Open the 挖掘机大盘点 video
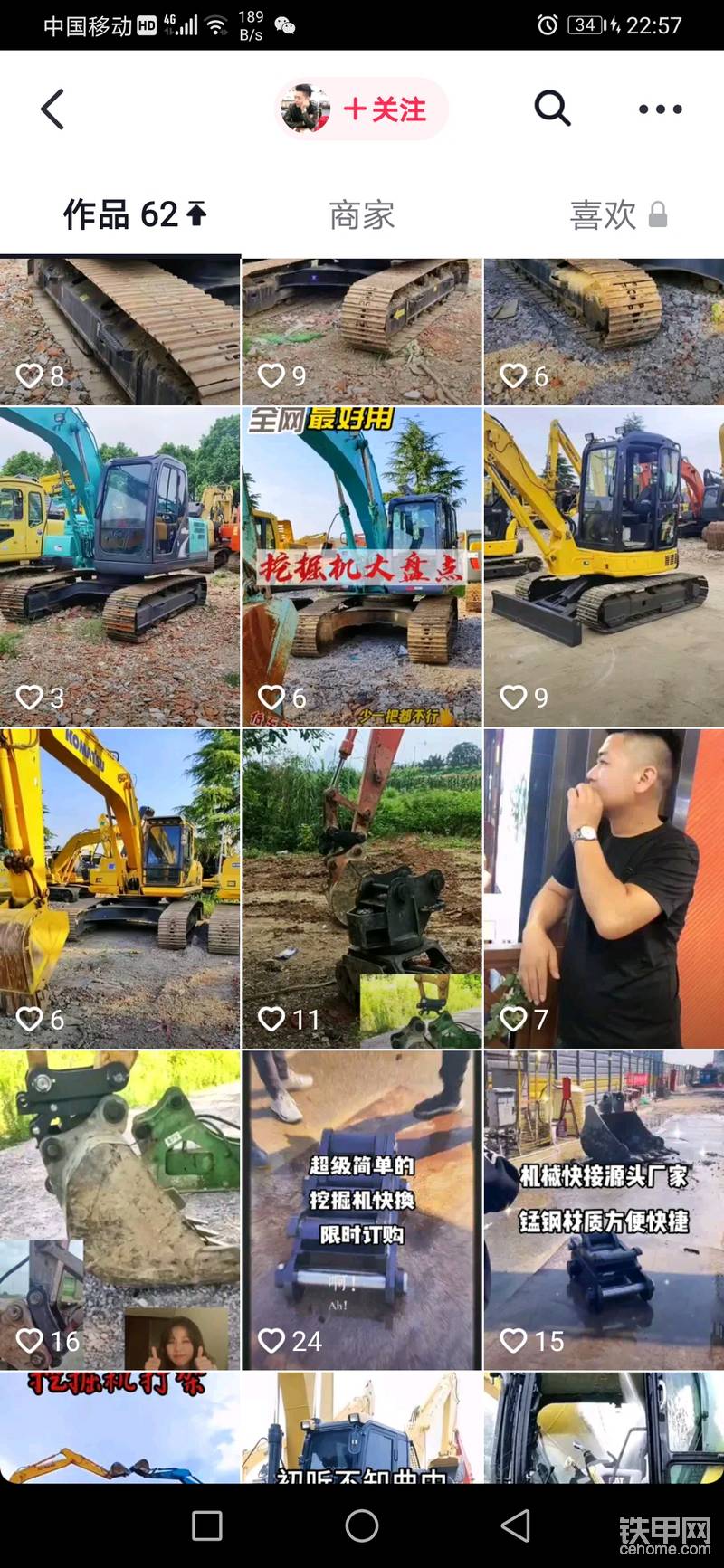The image size is (724, 1568). pos(362,567)
